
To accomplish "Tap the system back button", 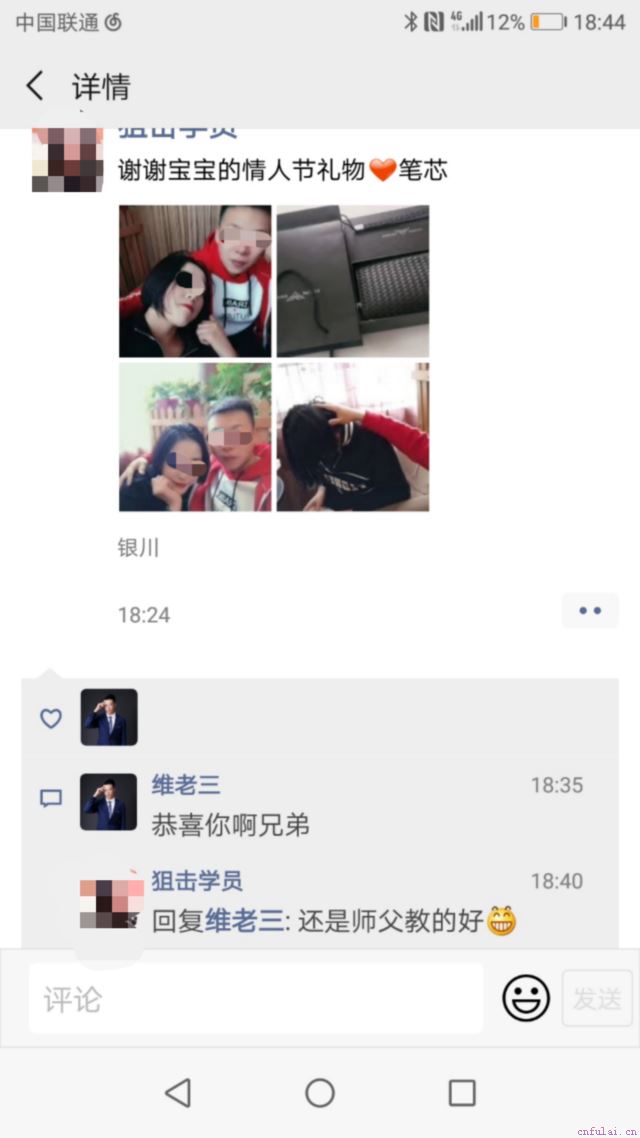I will [178, 1093].
